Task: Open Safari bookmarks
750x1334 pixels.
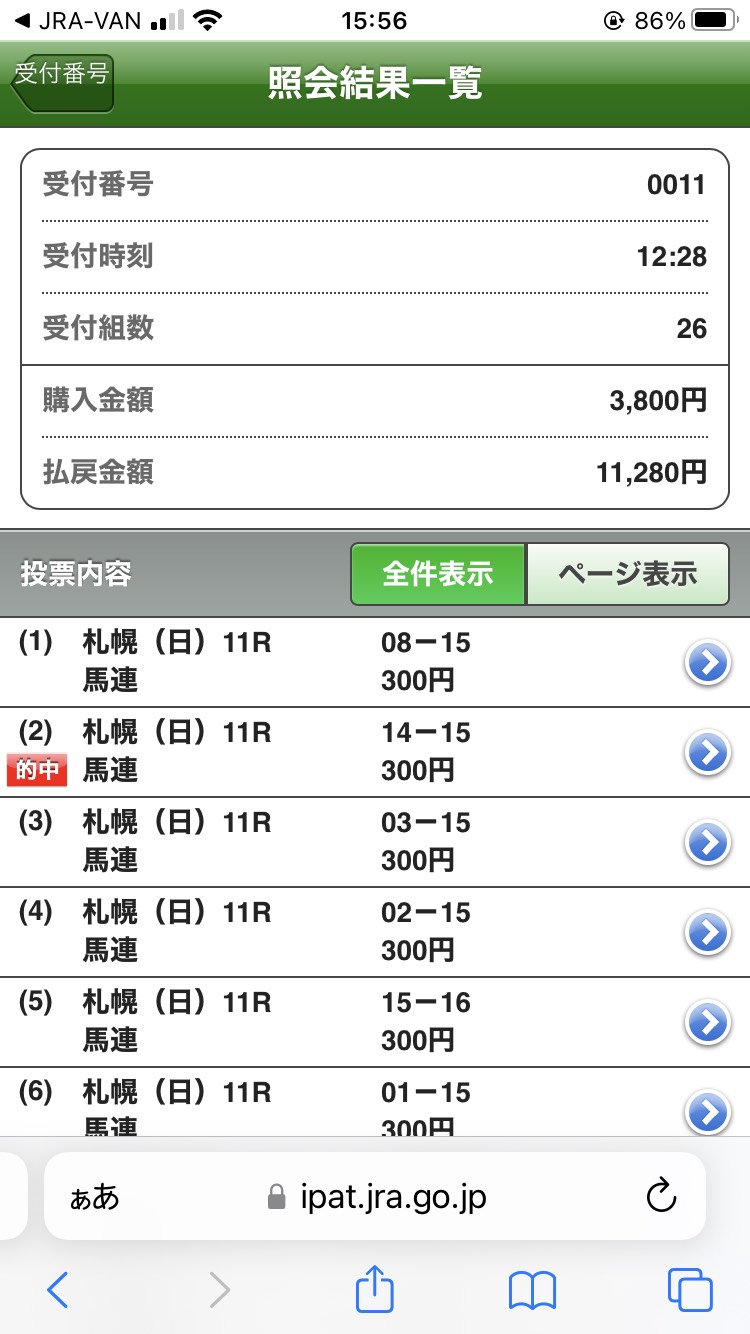Action: [x=532, y=1291]
